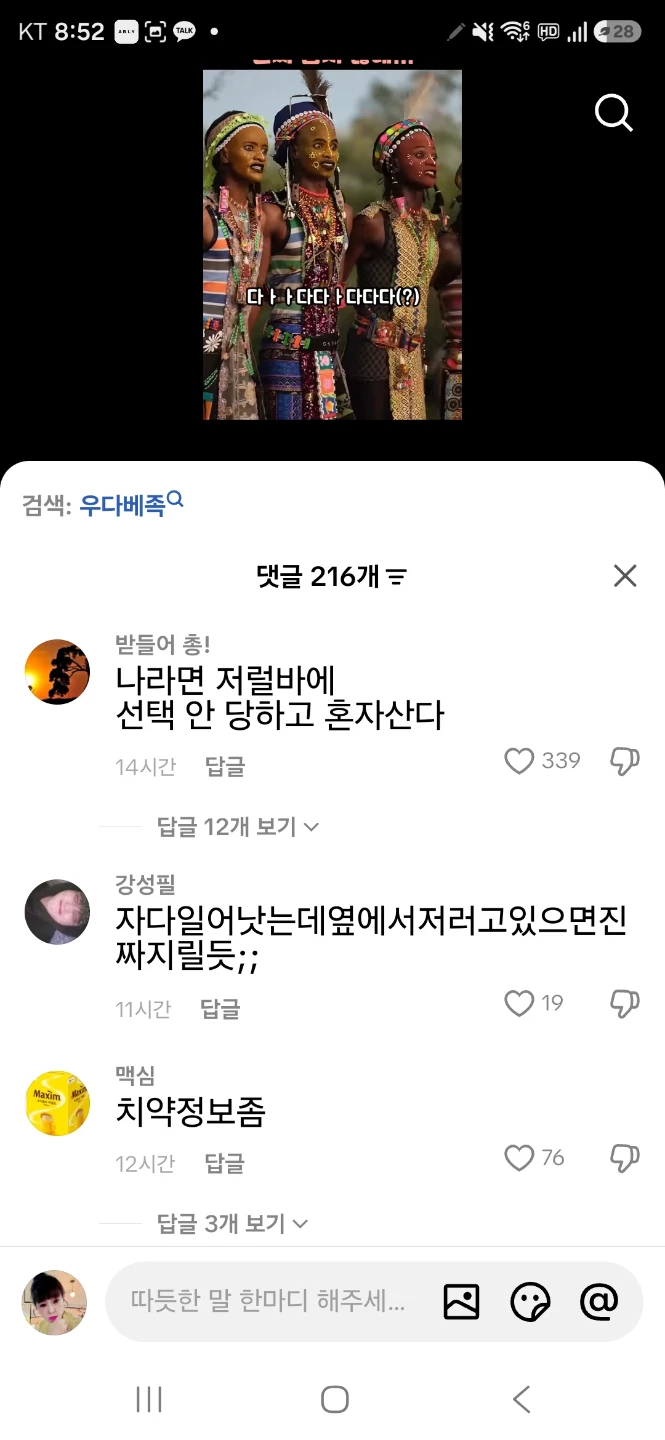Expand the 12 replies
The width and height of the screenshot is (665, 1440).
(x=238, y=827)
